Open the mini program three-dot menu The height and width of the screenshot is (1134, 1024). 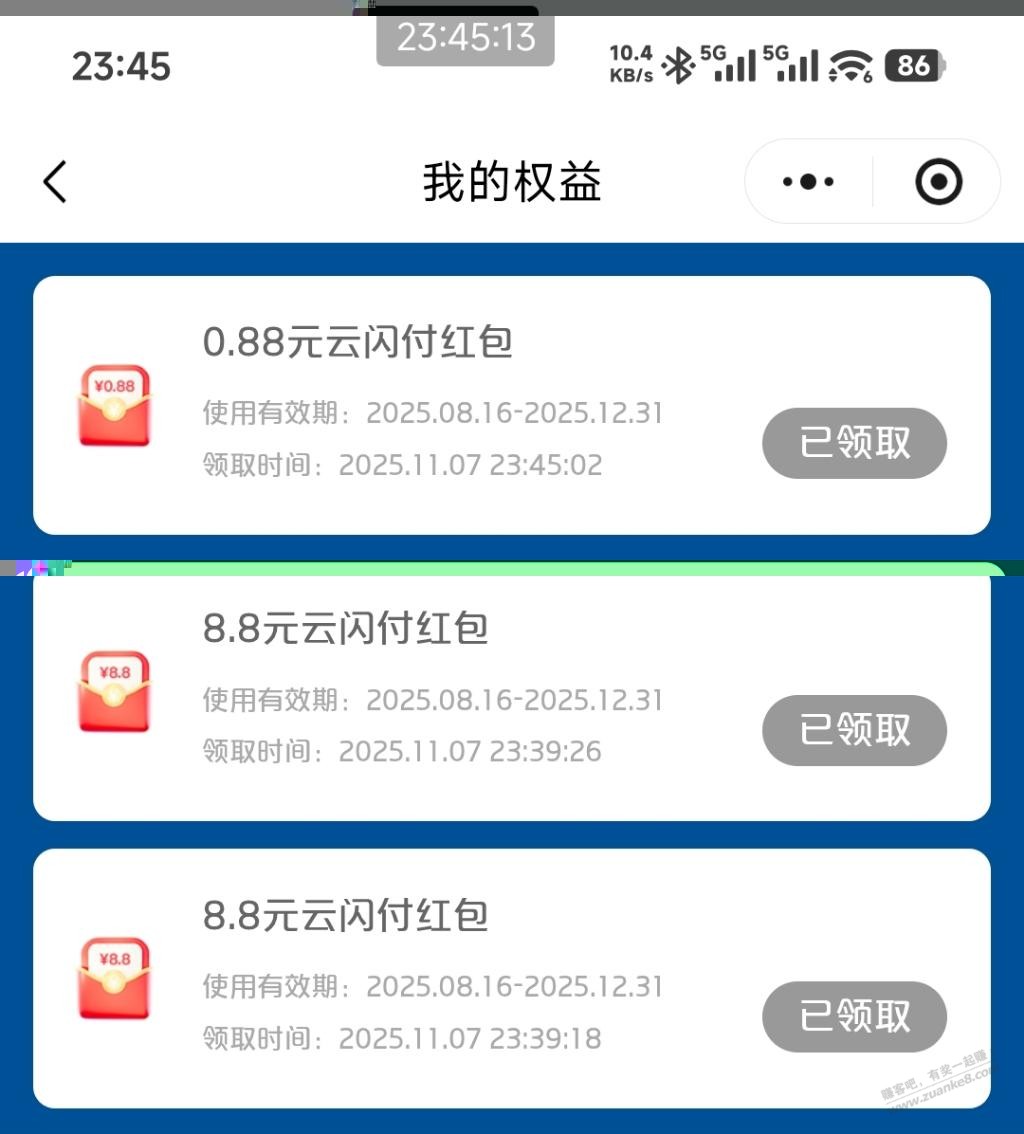(808, 182)
